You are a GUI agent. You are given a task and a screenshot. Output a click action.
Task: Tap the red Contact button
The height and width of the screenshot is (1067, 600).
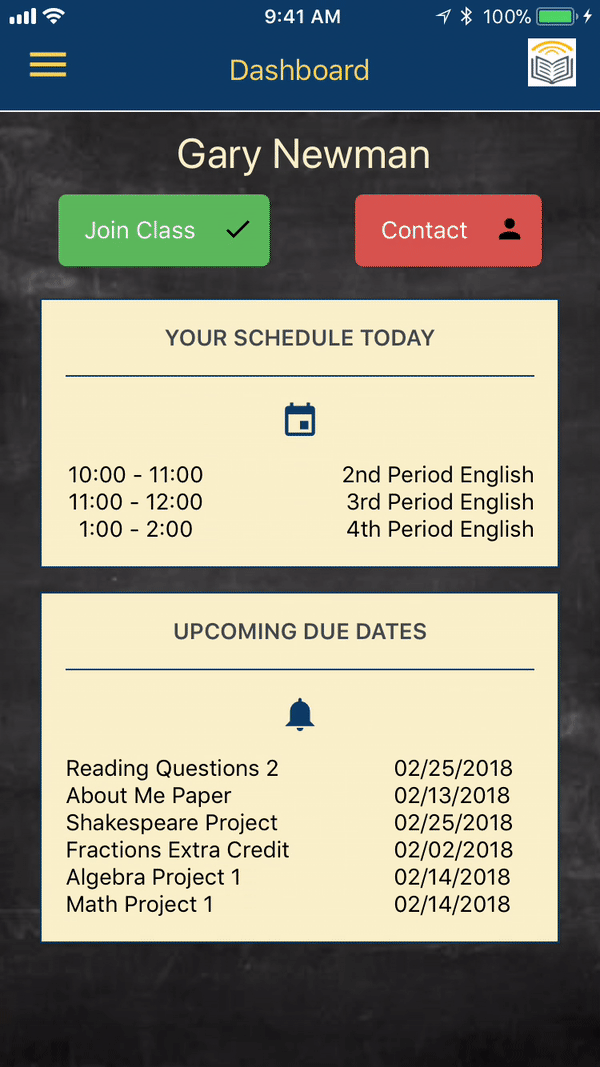point(448,230)
